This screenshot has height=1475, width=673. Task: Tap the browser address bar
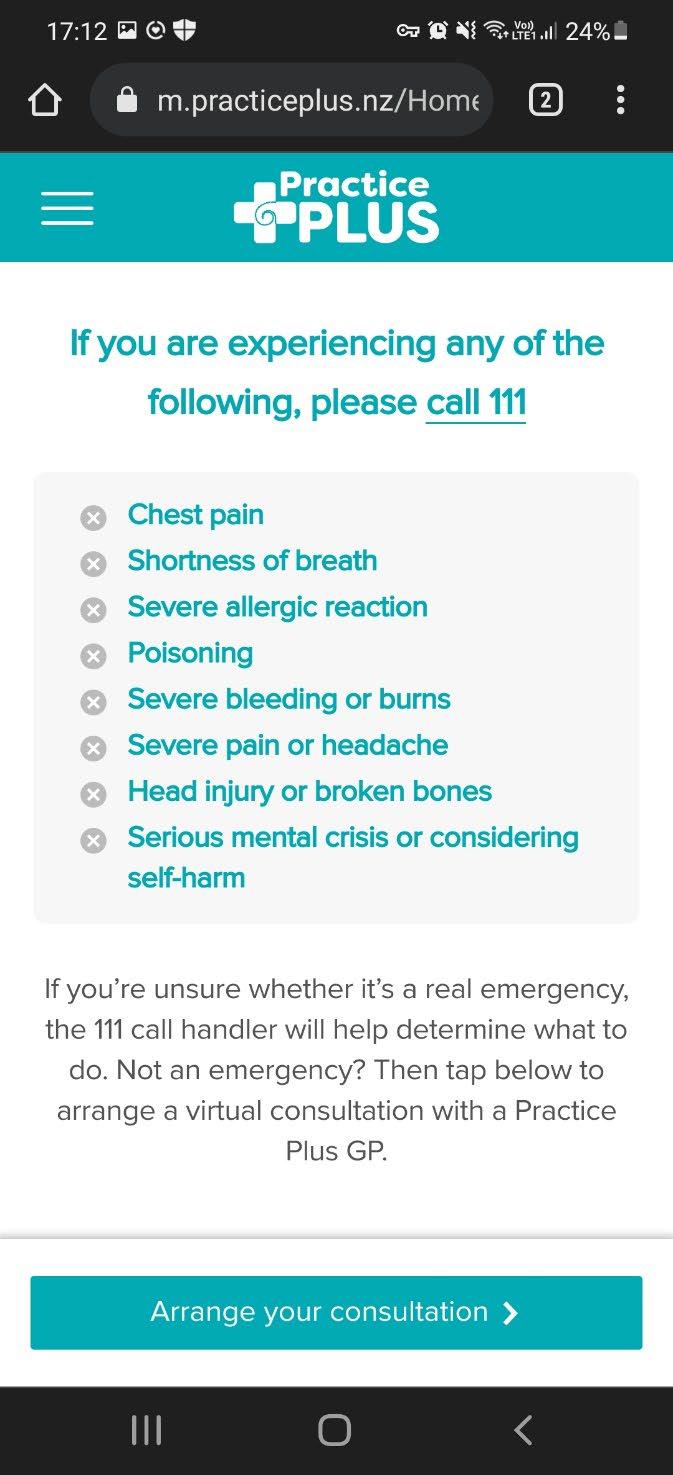[291, 100]
